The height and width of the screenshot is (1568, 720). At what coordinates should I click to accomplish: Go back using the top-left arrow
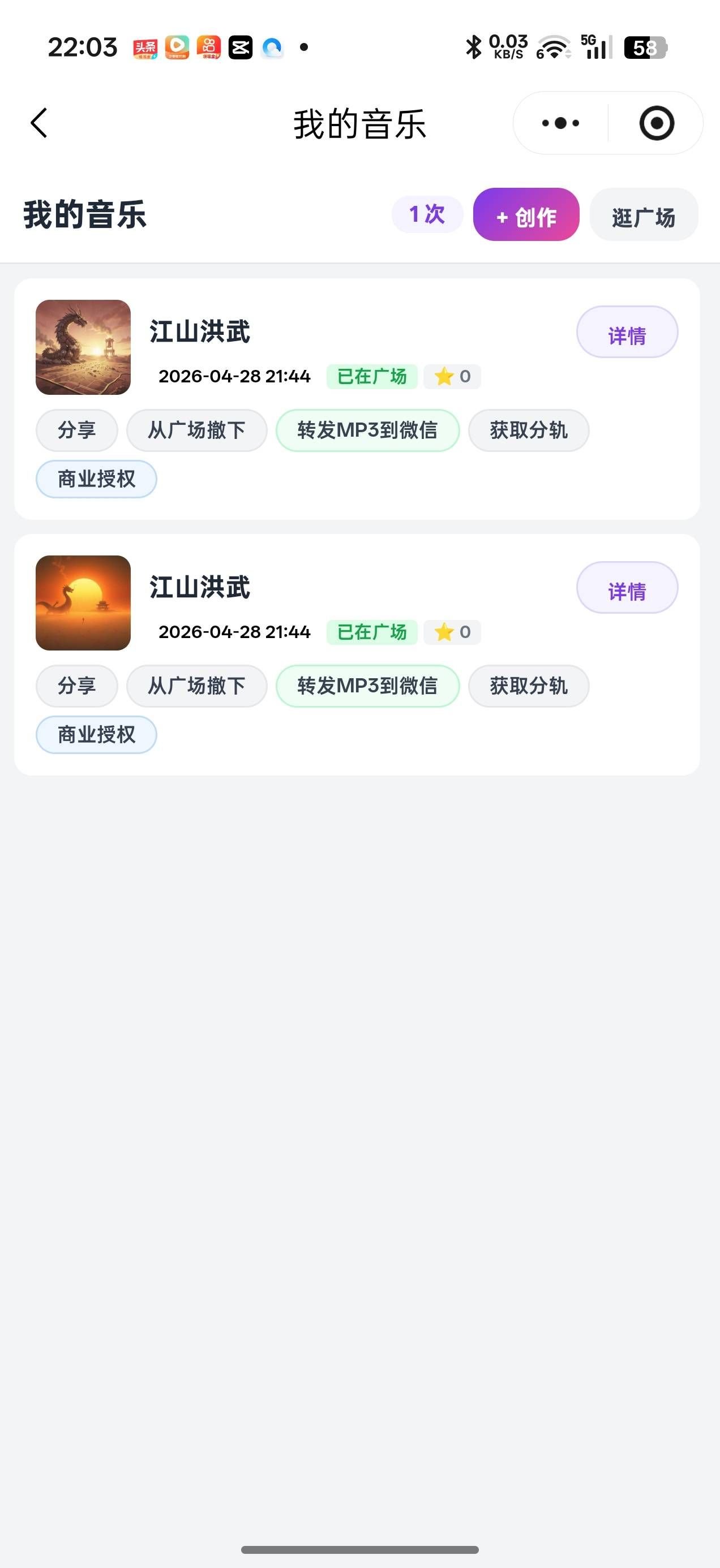click(39, 123)
